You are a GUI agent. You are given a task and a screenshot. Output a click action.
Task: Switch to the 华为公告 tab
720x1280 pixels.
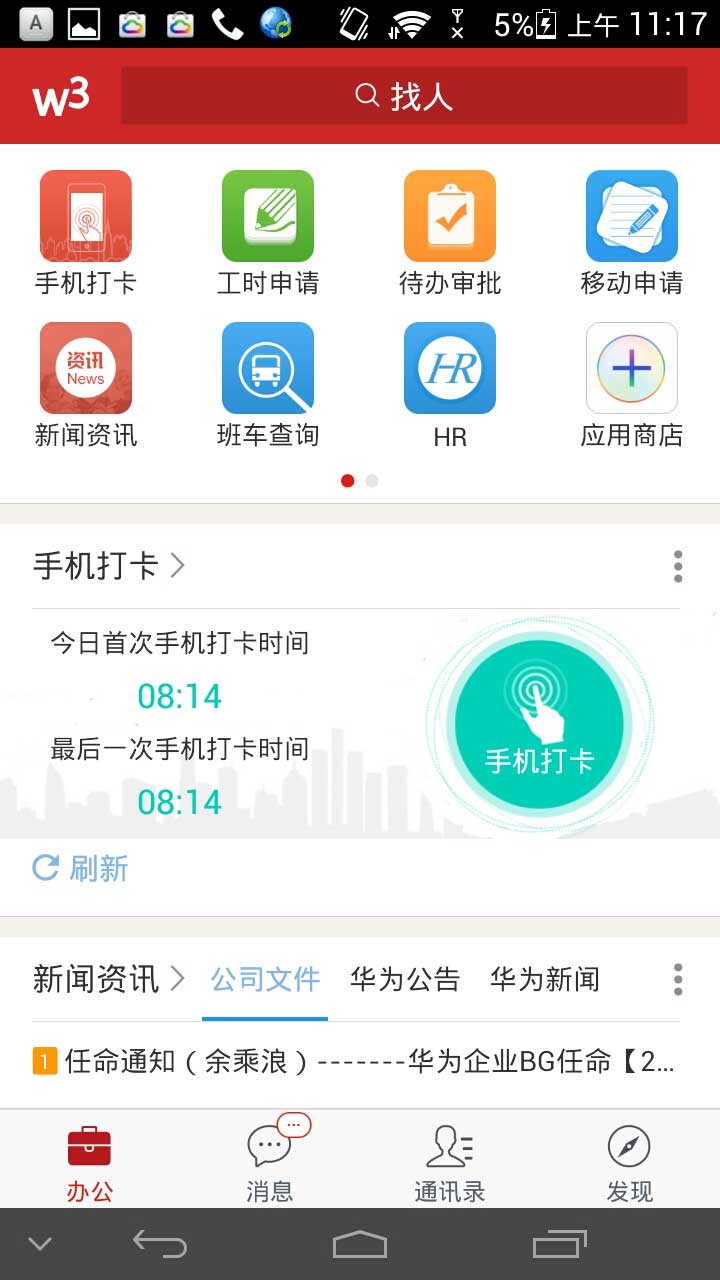point(405,979)
